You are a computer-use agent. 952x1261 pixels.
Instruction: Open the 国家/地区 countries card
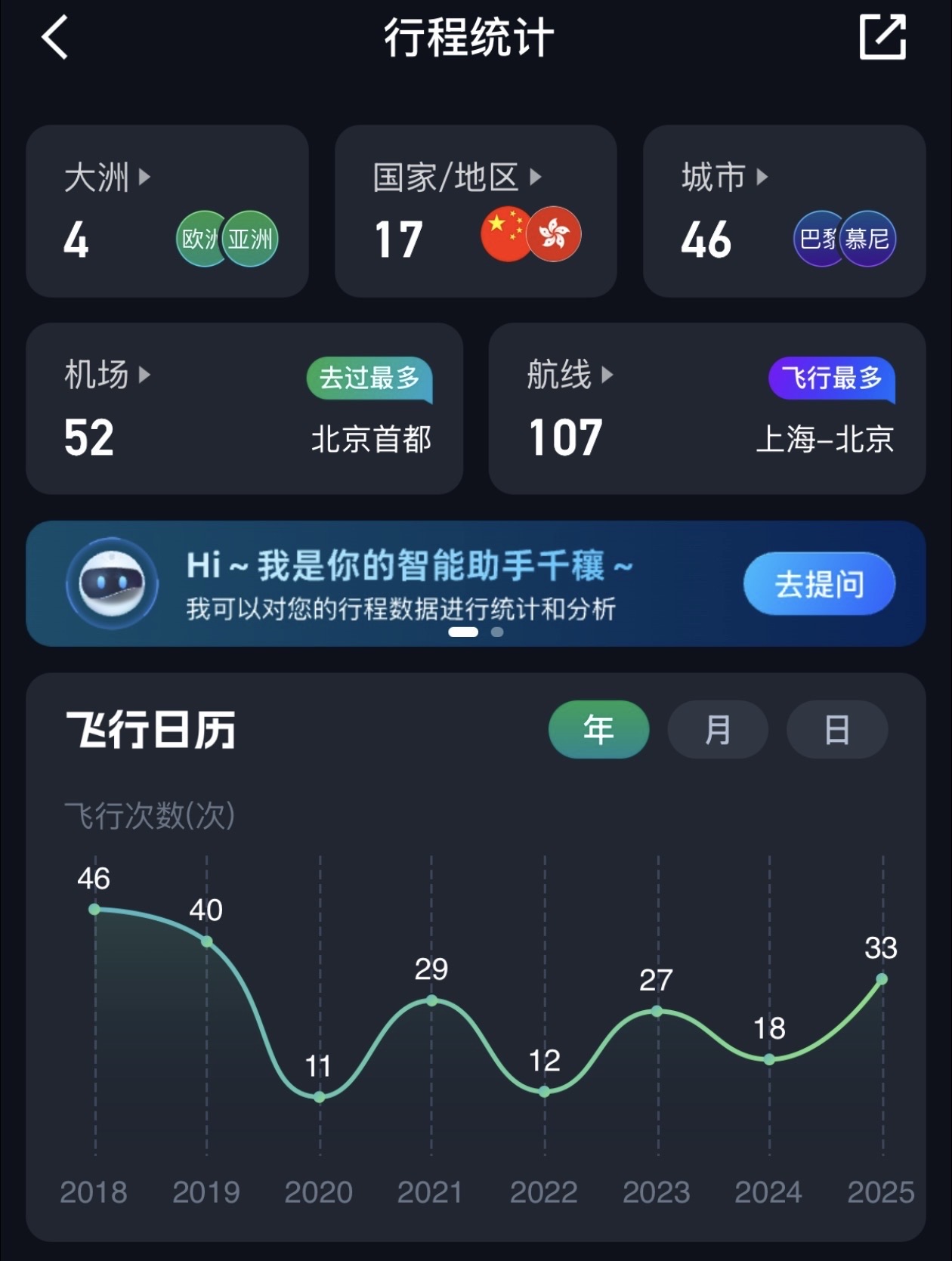pyautogui.click(x=476, y=211)
